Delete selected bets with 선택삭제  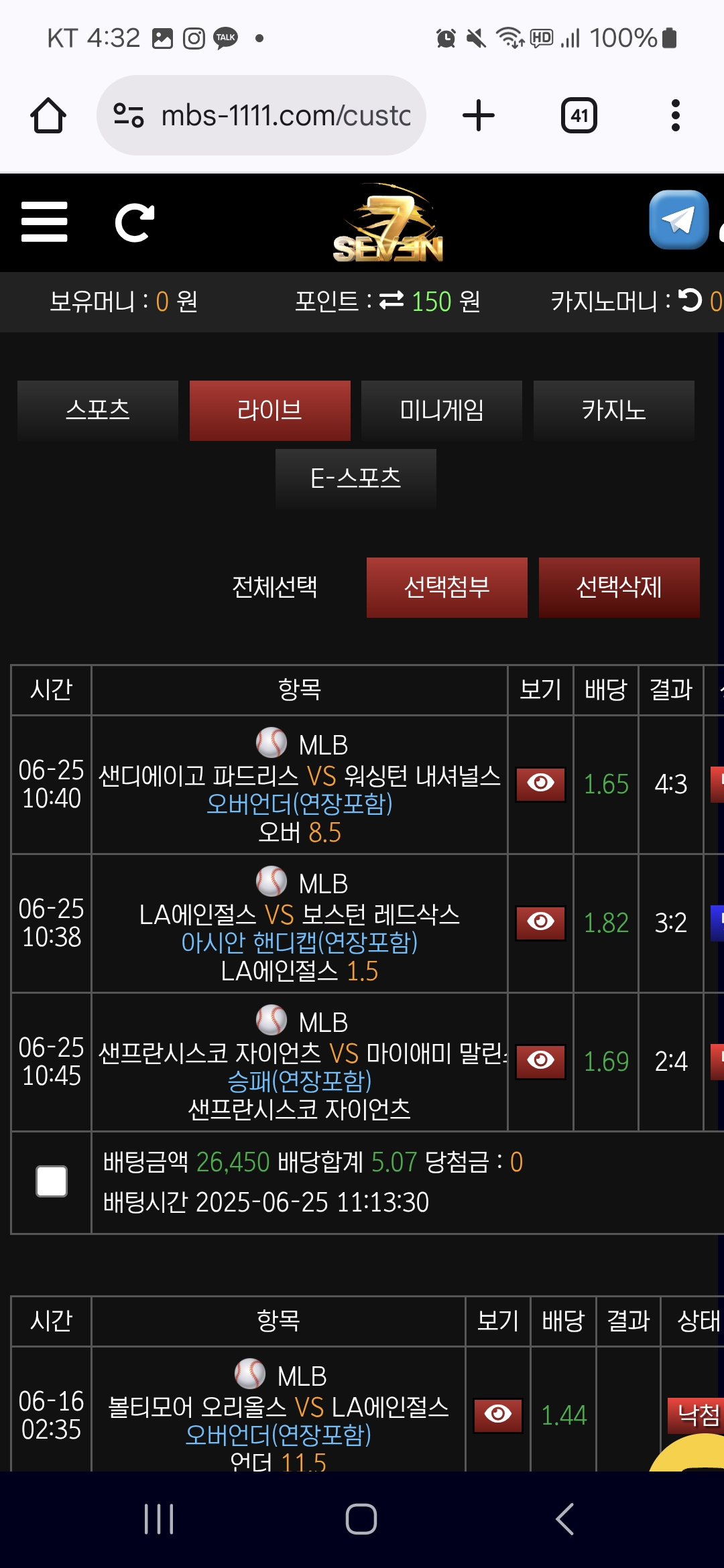[x=619, y=587]
